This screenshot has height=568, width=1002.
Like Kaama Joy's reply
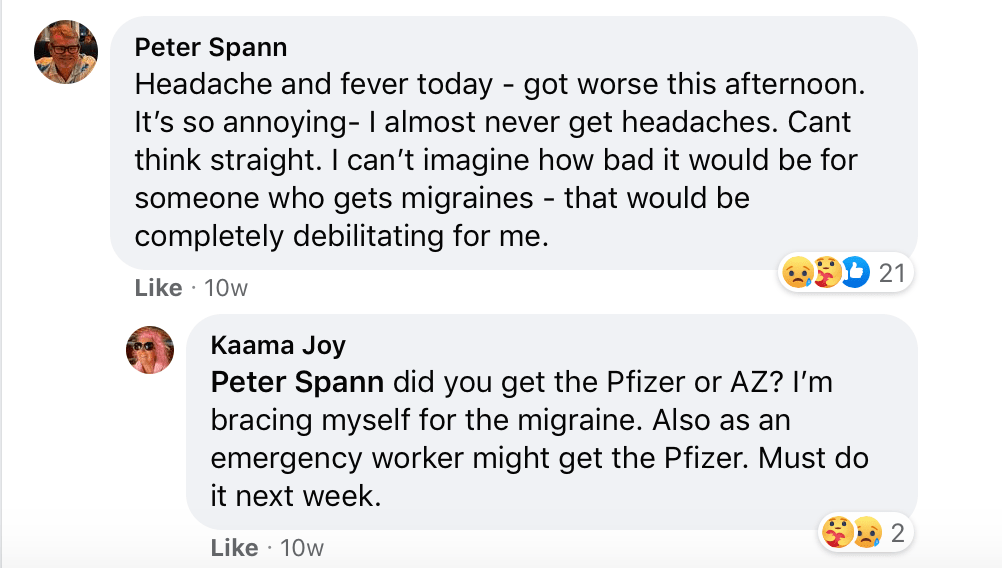point(235,548)
